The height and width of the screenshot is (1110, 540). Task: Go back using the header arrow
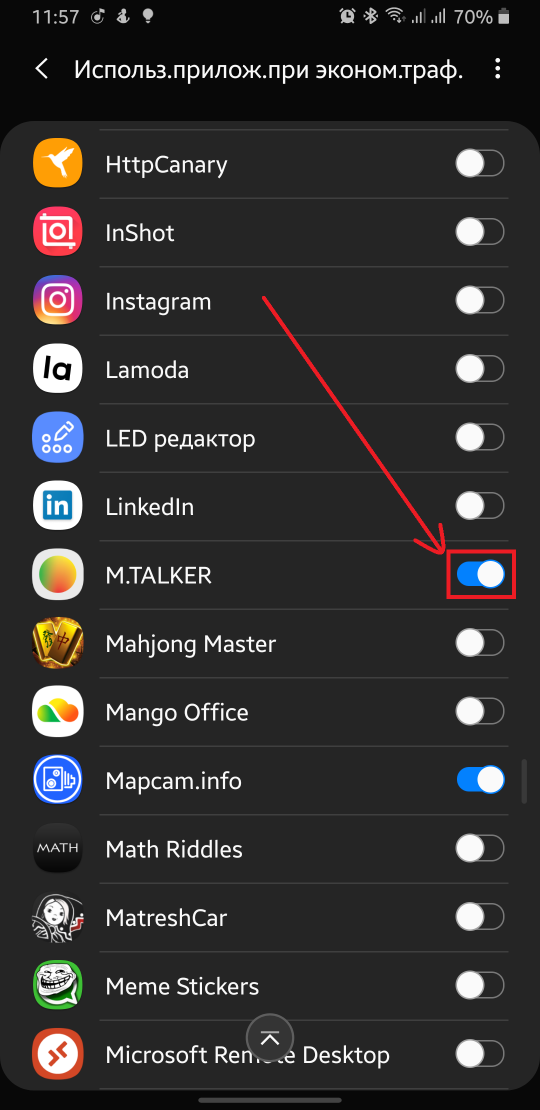tap(42, 69)
